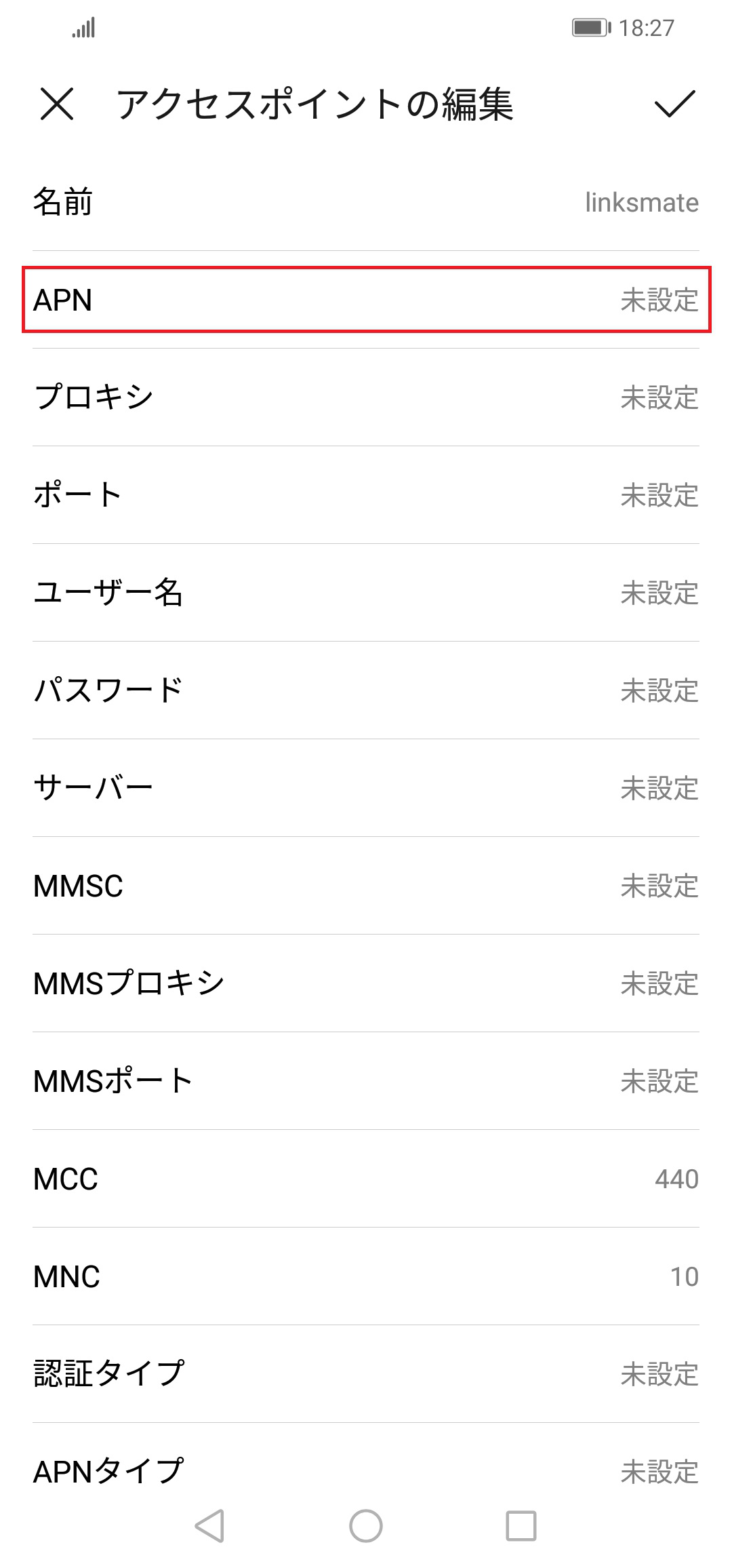
Task: Open the 名前 row showing linksmate
Action: click(366, 202)
